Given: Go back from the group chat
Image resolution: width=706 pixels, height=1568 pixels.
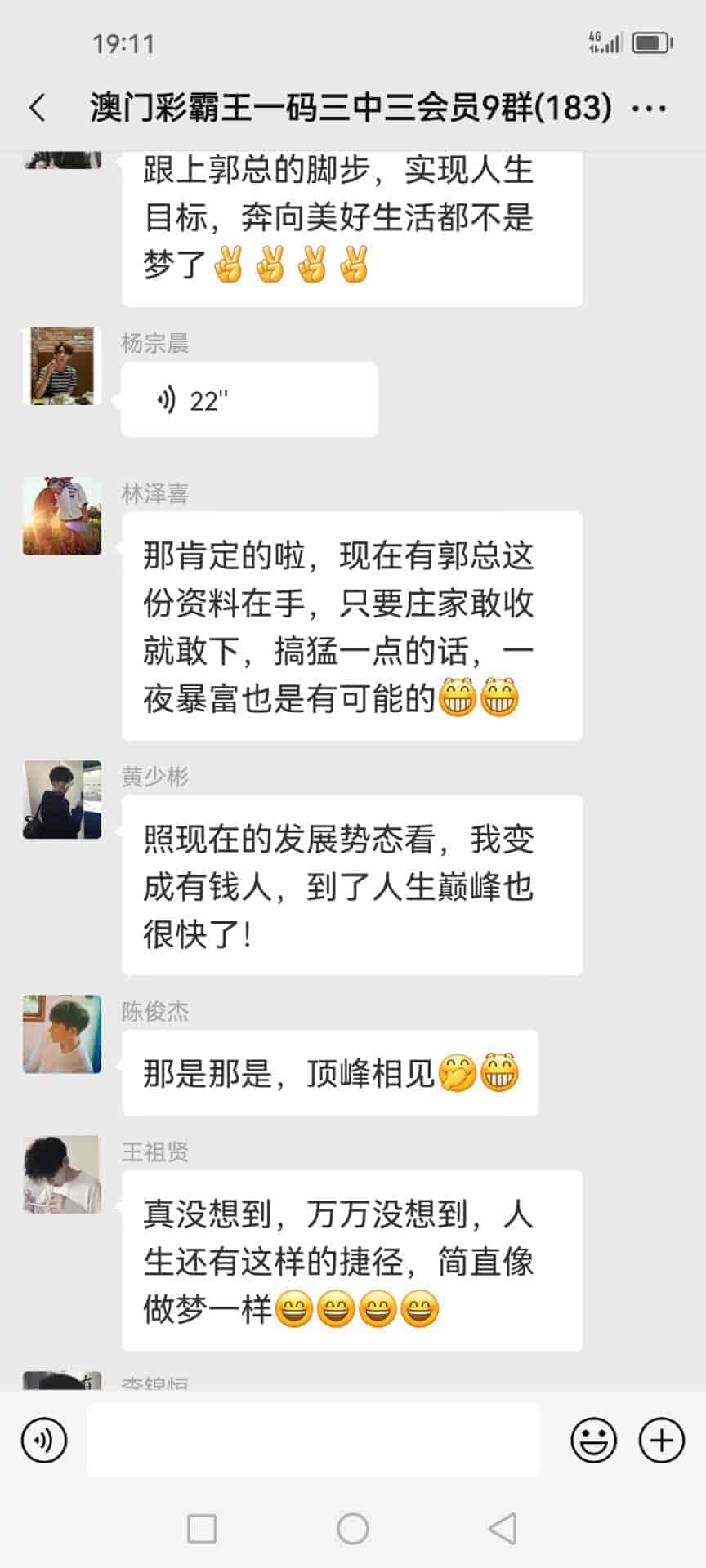Looking at the screenshot, I should [38, 108].
